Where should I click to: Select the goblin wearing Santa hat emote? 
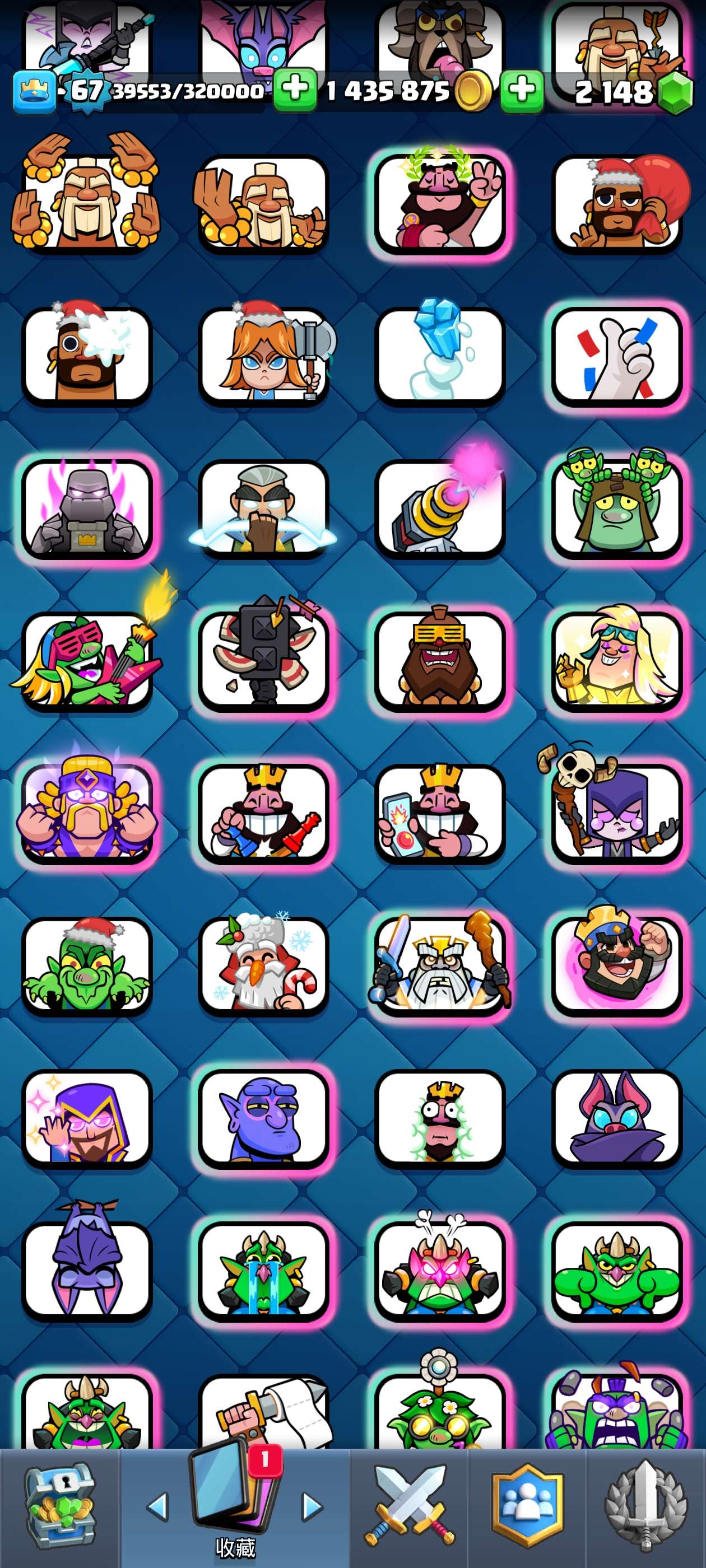tap(86, 965)
